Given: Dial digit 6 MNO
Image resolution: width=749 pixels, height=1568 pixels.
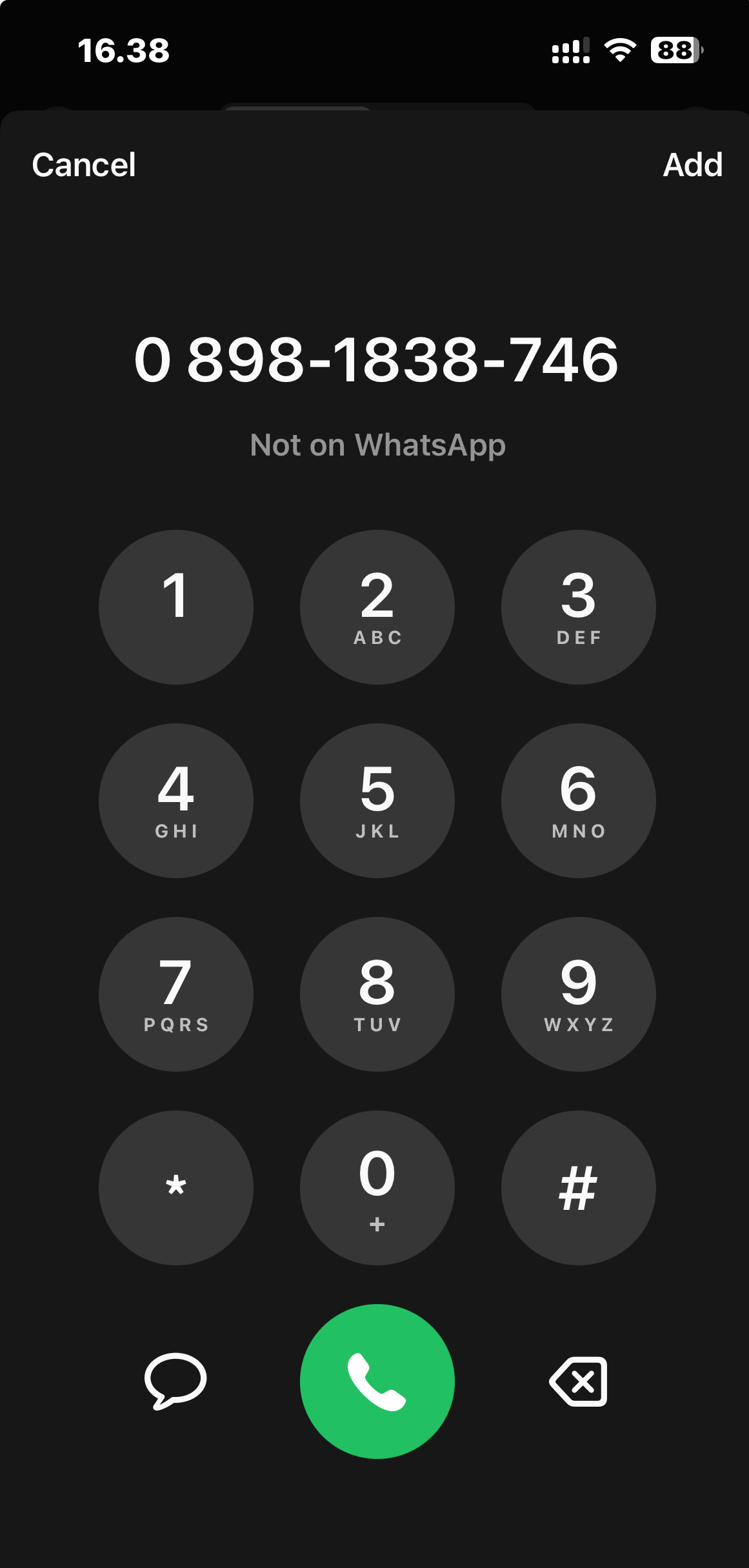Looking at the screenshot, I should click(578, 801).
